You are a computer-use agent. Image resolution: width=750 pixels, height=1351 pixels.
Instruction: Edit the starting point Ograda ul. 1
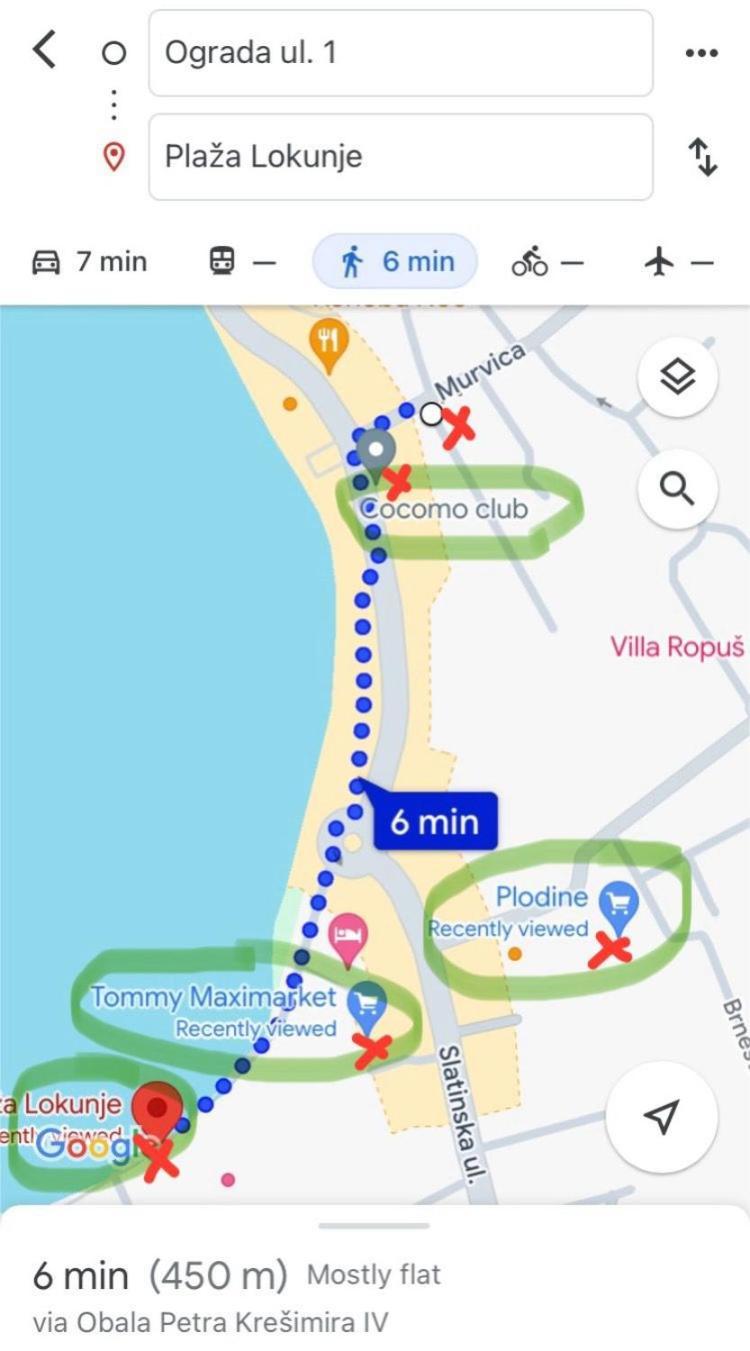400,53
